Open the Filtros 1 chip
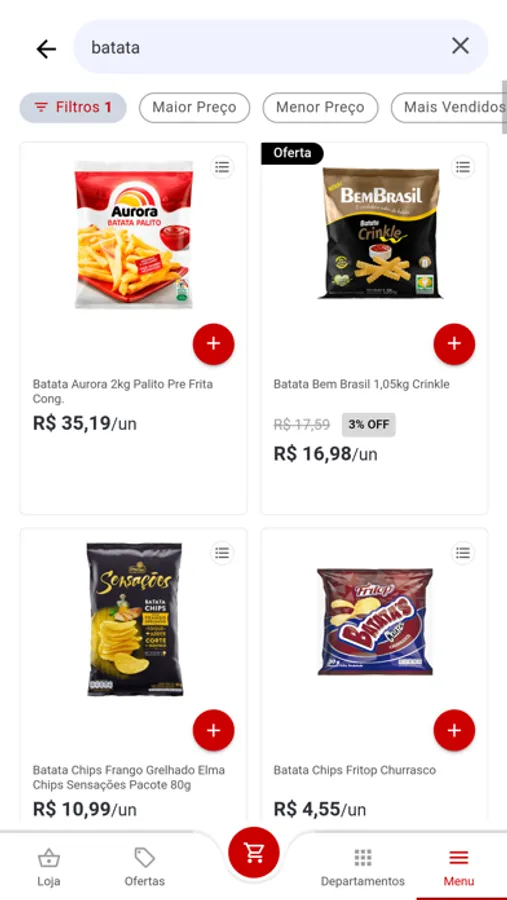Screen dimensions: 507x900 pyautogui.click(x=73, y=107)
